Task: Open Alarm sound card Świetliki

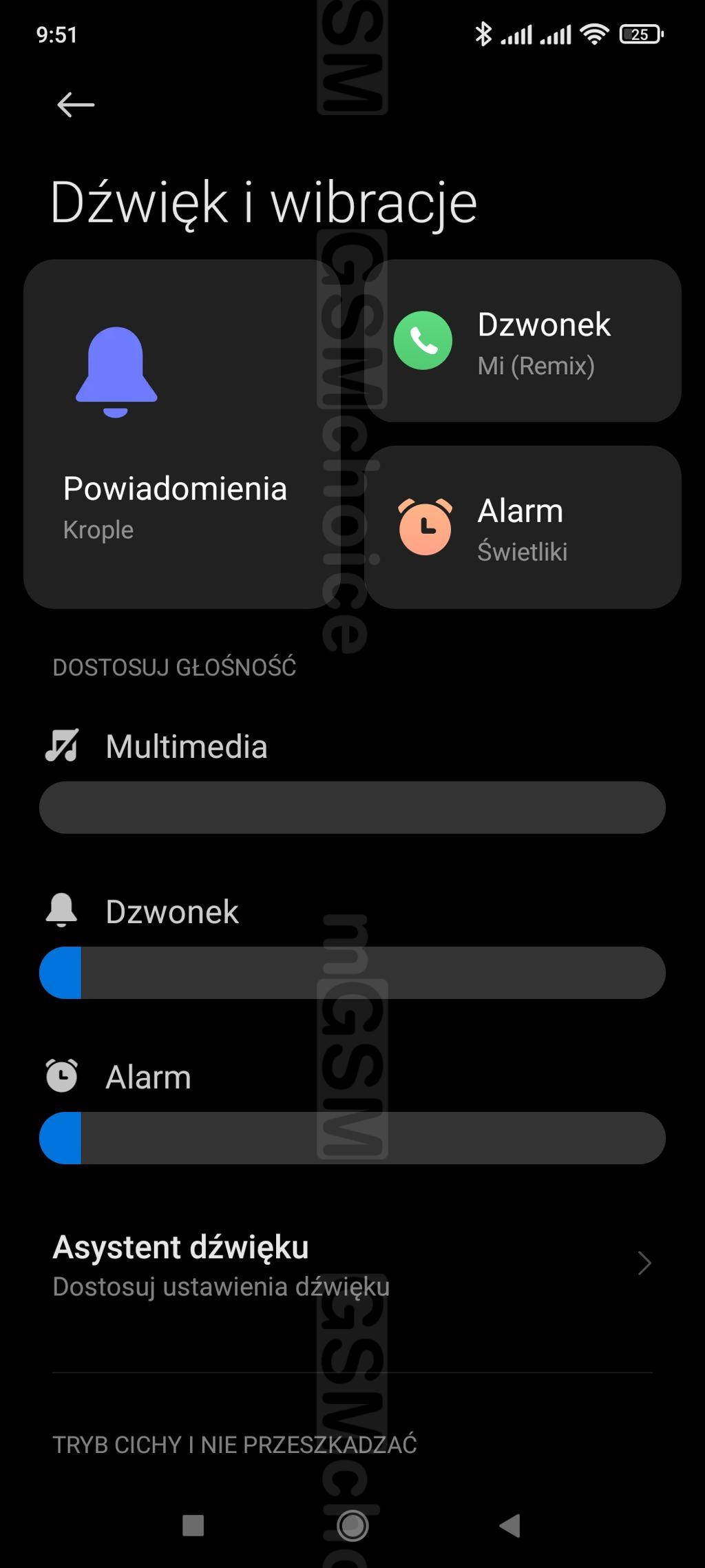Action: [523, 527]
